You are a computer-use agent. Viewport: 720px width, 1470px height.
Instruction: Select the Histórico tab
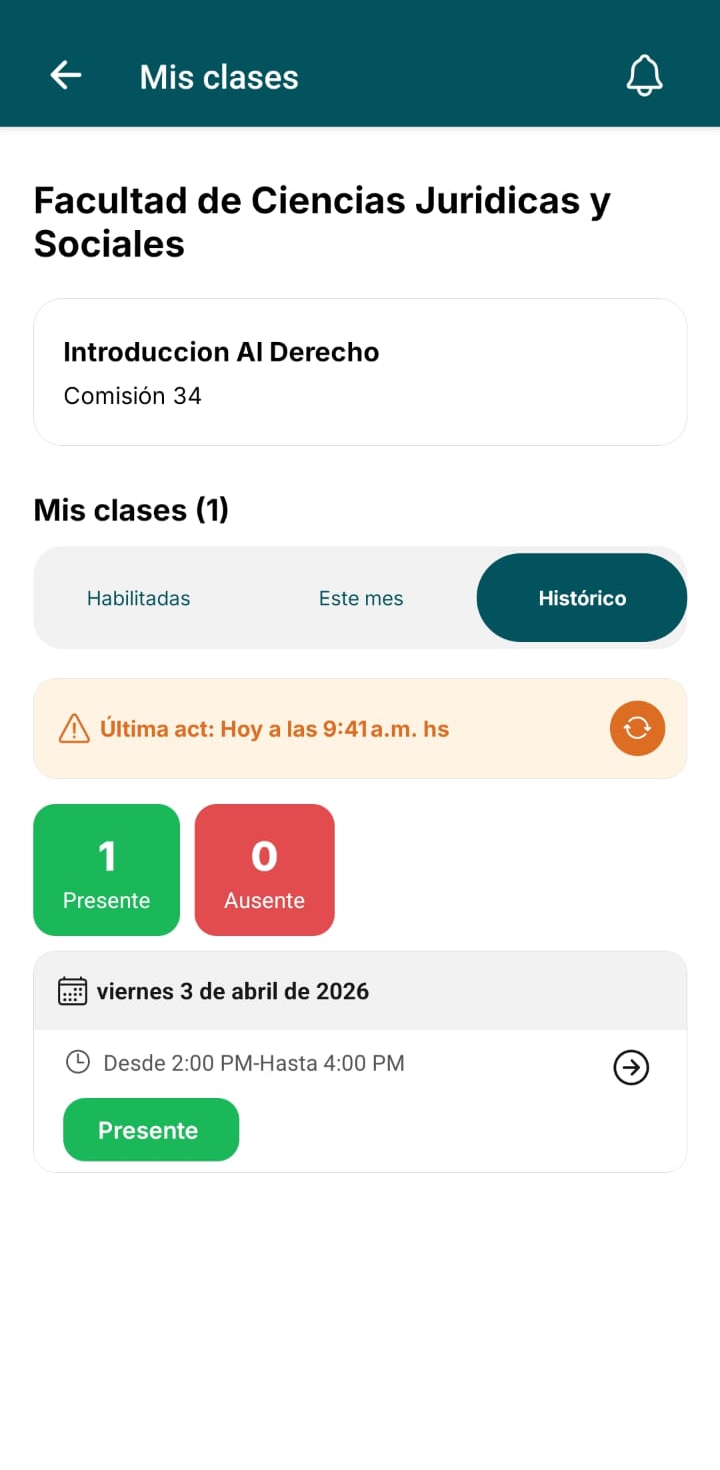(x=582, y=598)
